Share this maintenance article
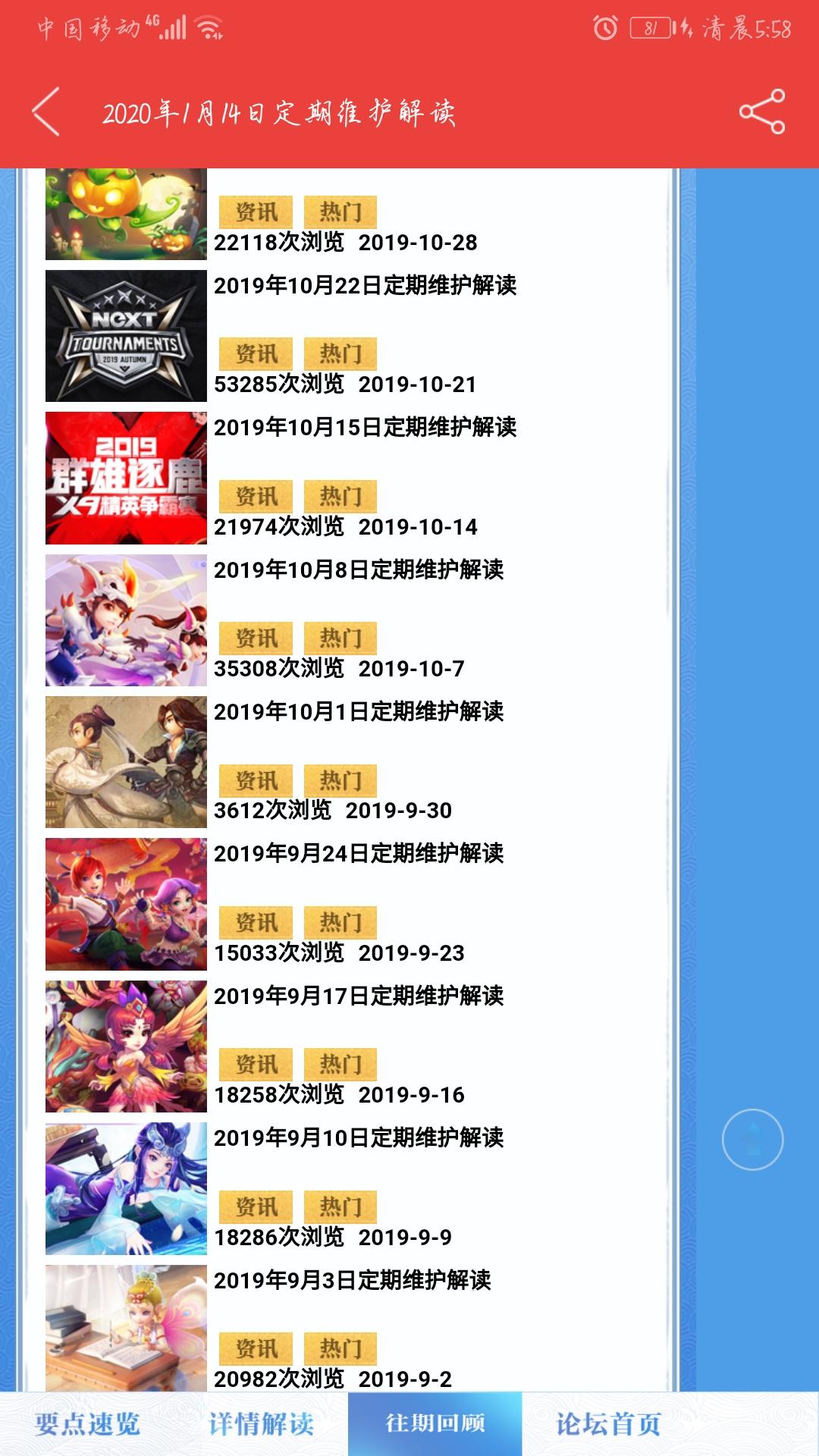 point(761,112)
